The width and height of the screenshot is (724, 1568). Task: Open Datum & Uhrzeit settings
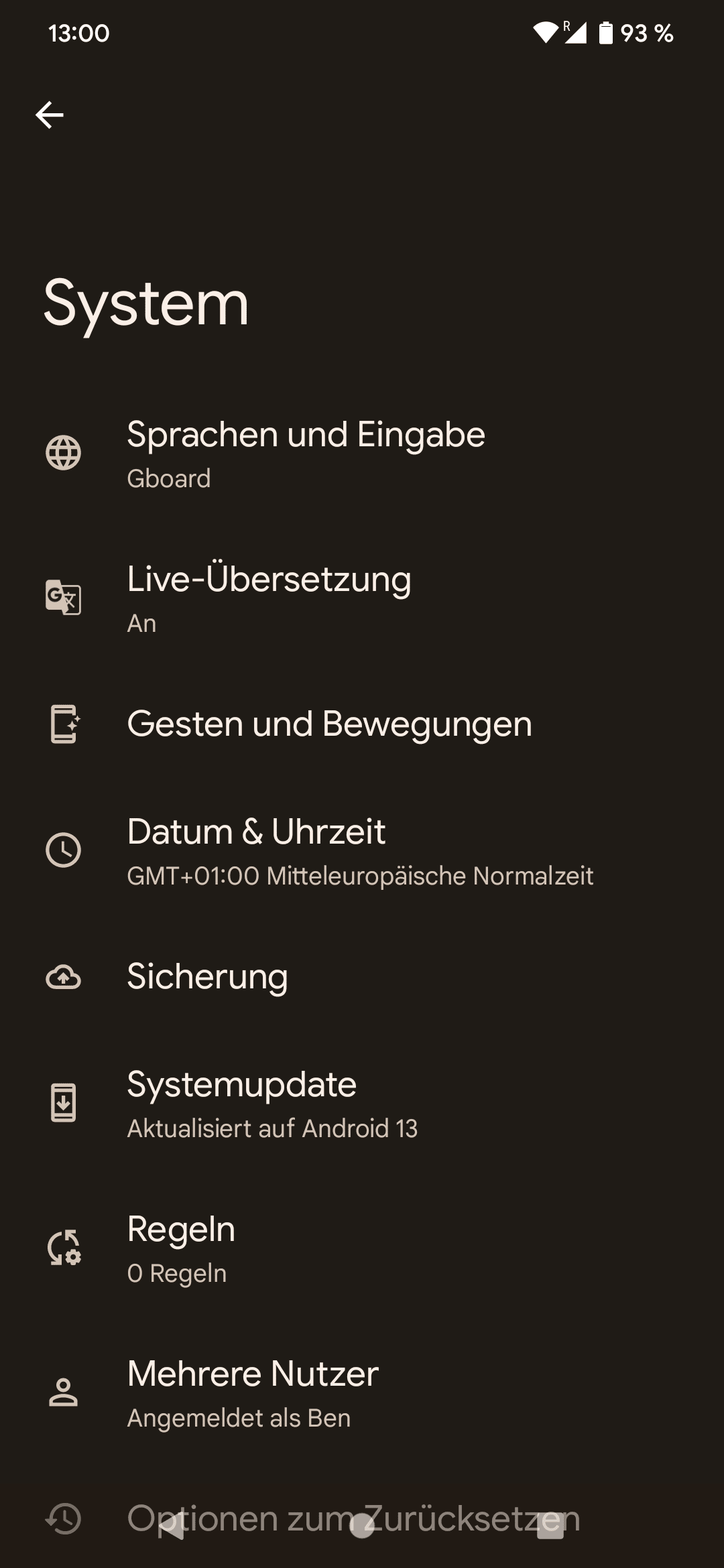(x=362, y=851)
